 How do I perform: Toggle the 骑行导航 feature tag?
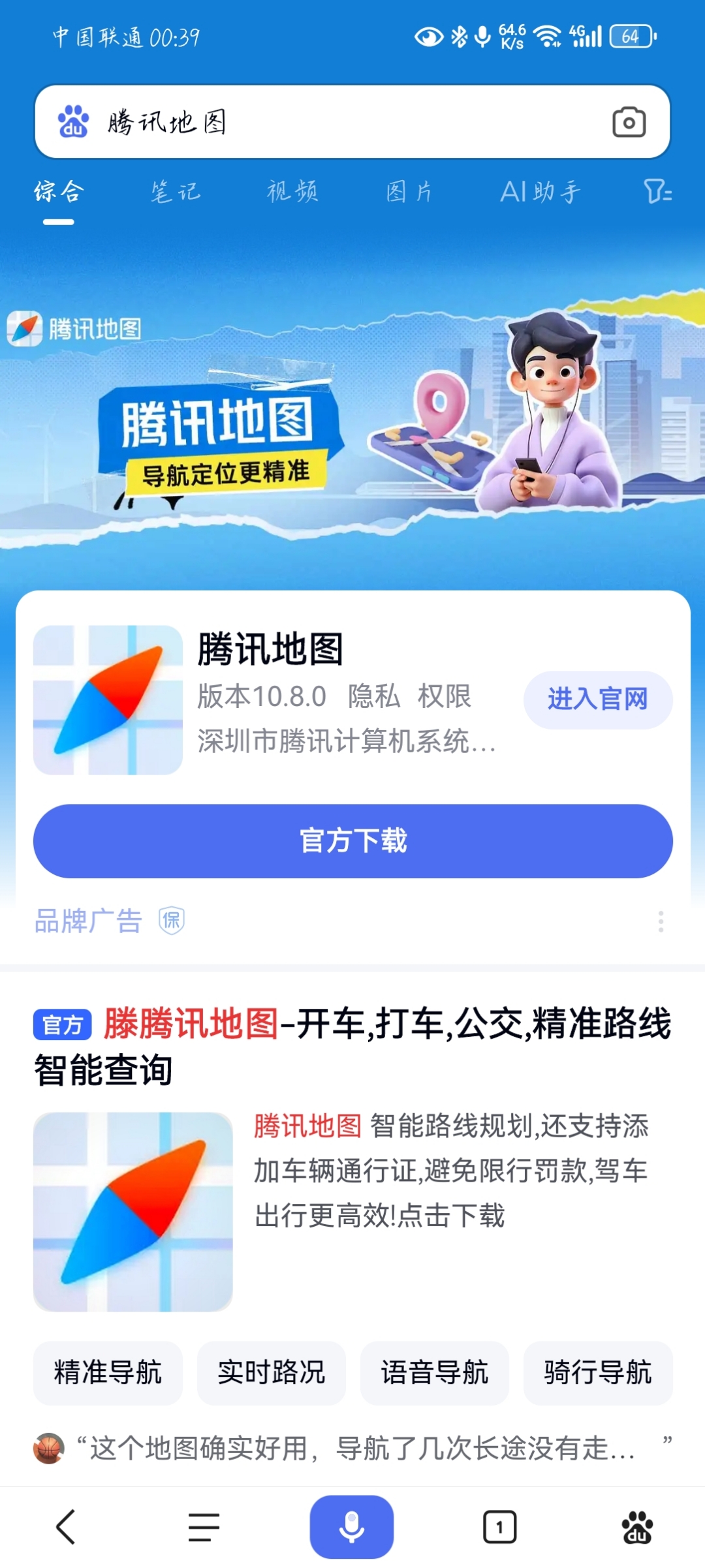click(x=597, y=1373)
